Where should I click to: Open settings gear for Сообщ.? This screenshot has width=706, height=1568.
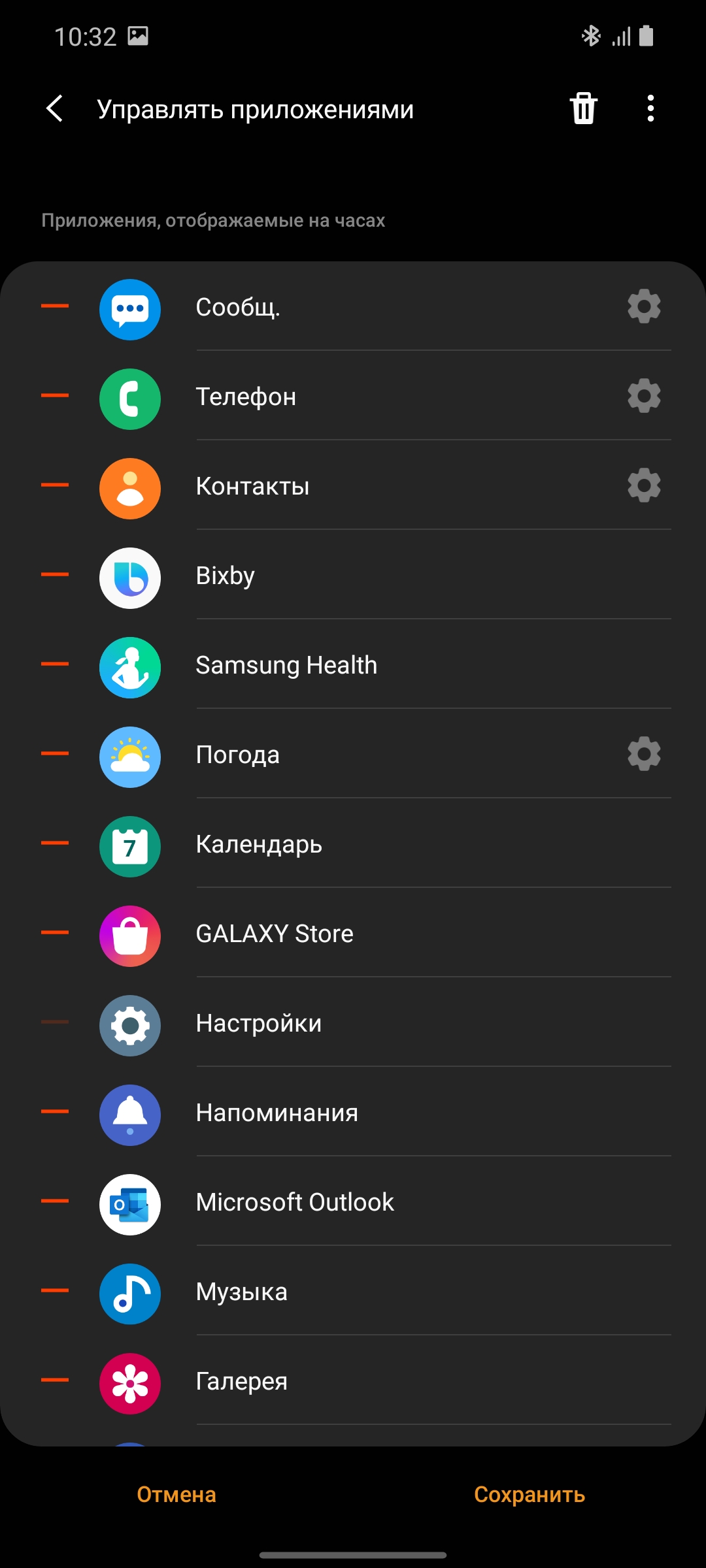click(644, 306)
